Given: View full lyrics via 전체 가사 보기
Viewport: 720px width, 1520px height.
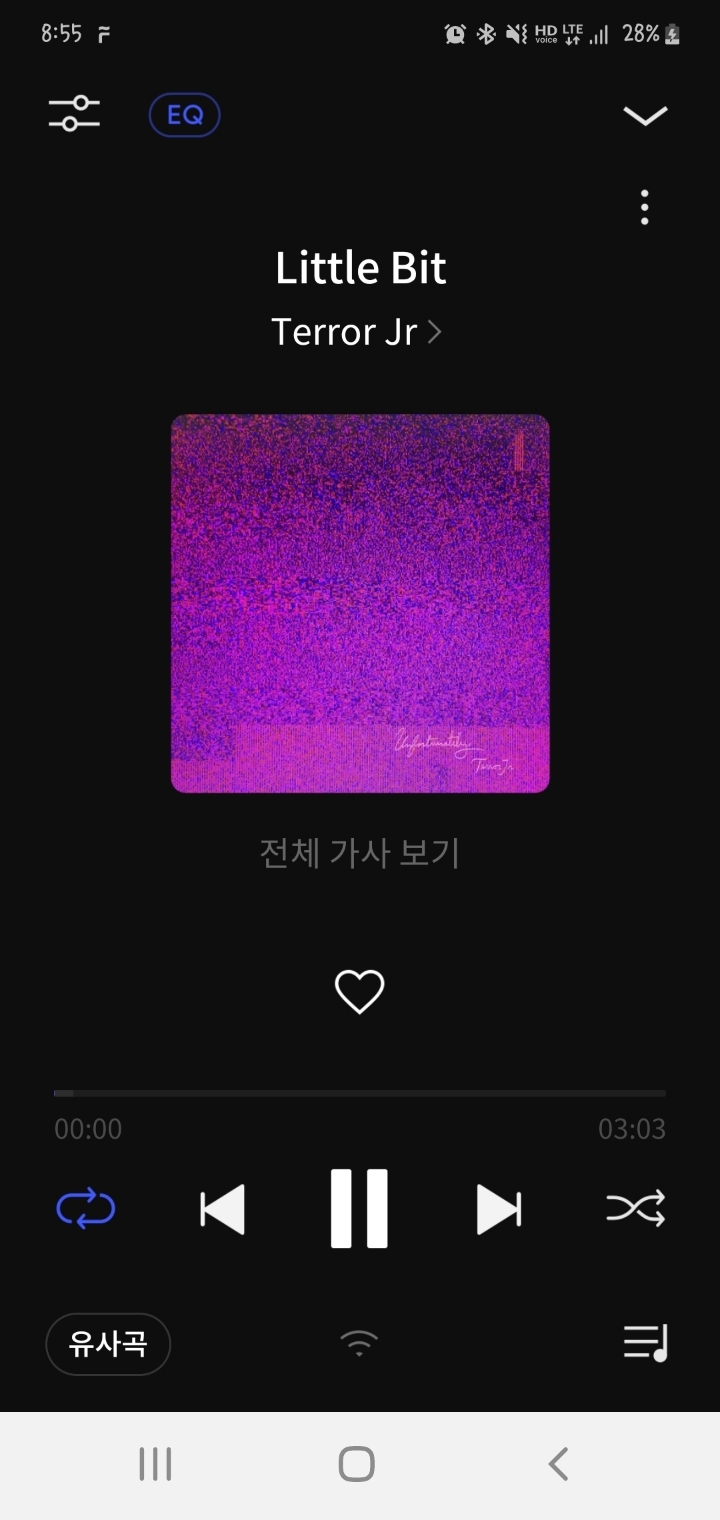Looking at the screenshot, I should [x=360, y=853].
